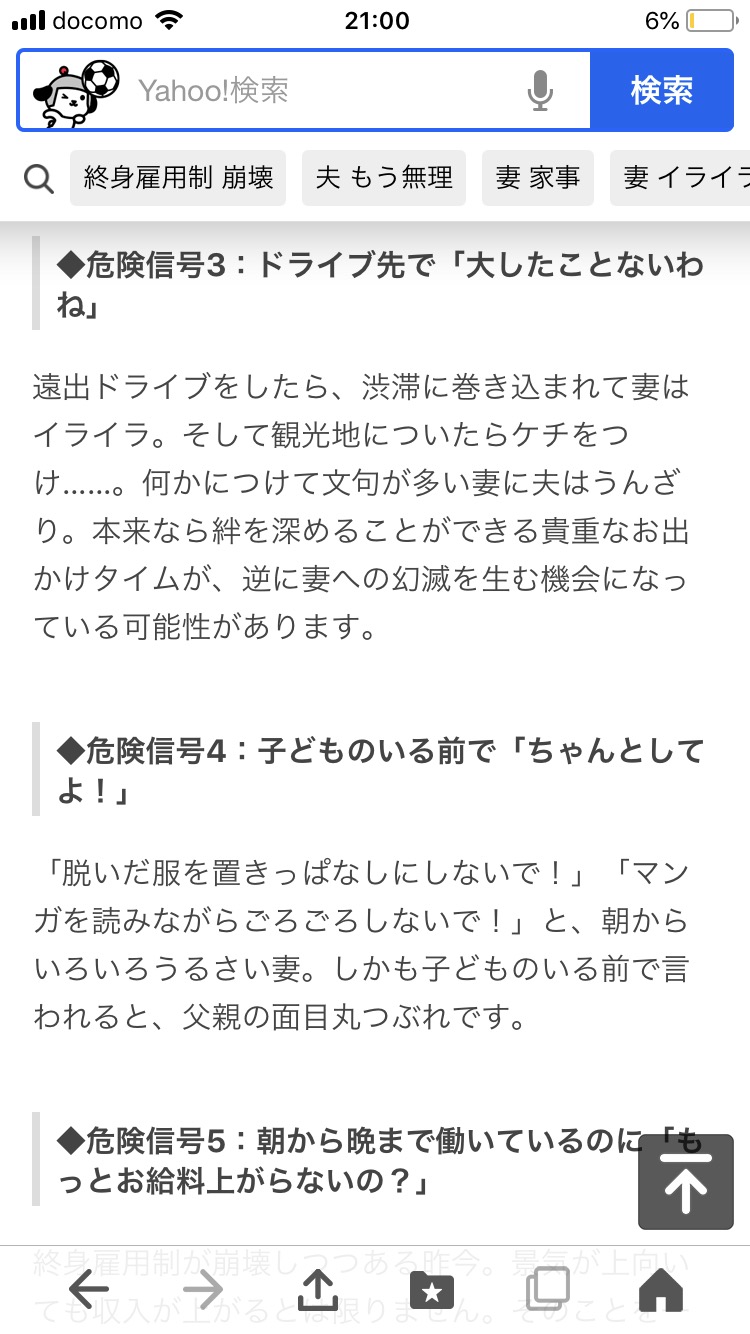Tap the Yahoo!検索 search field
Viewport: 750px width, 1334px height.
coord(325,91)
